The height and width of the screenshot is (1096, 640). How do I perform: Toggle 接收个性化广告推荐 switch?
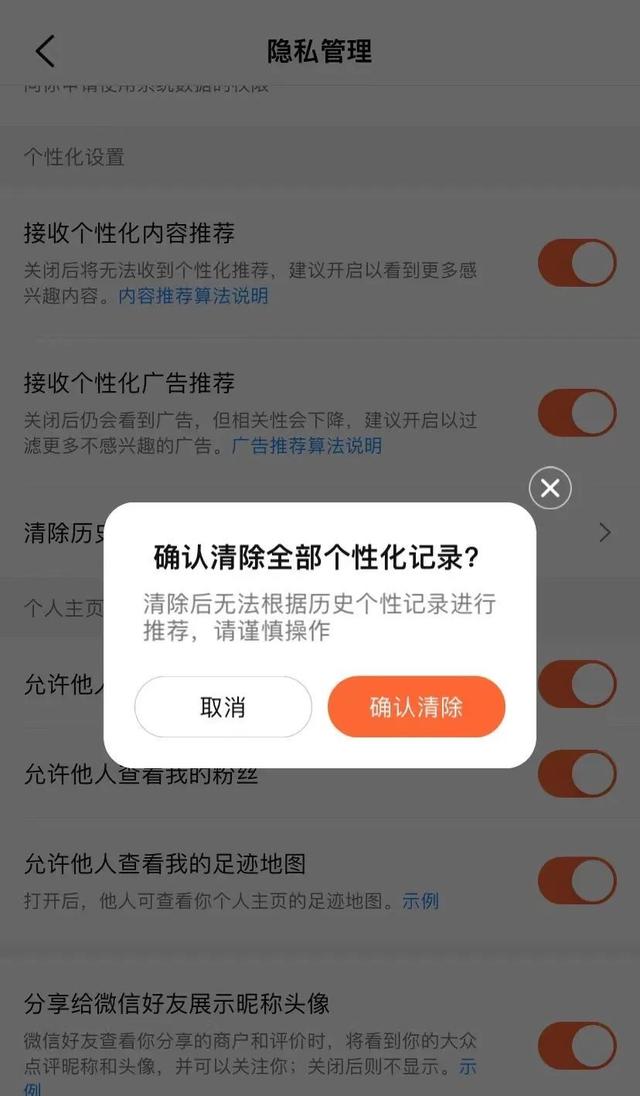577,413
